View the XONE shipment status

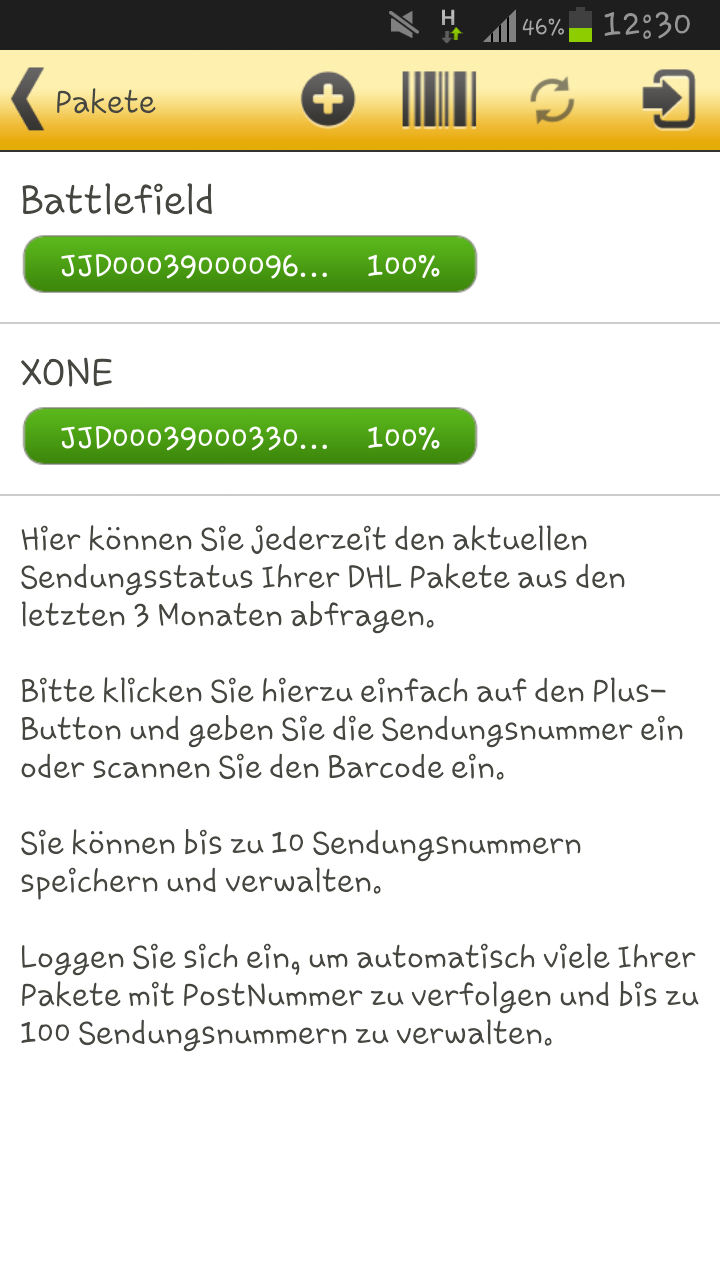pos(250,436)
